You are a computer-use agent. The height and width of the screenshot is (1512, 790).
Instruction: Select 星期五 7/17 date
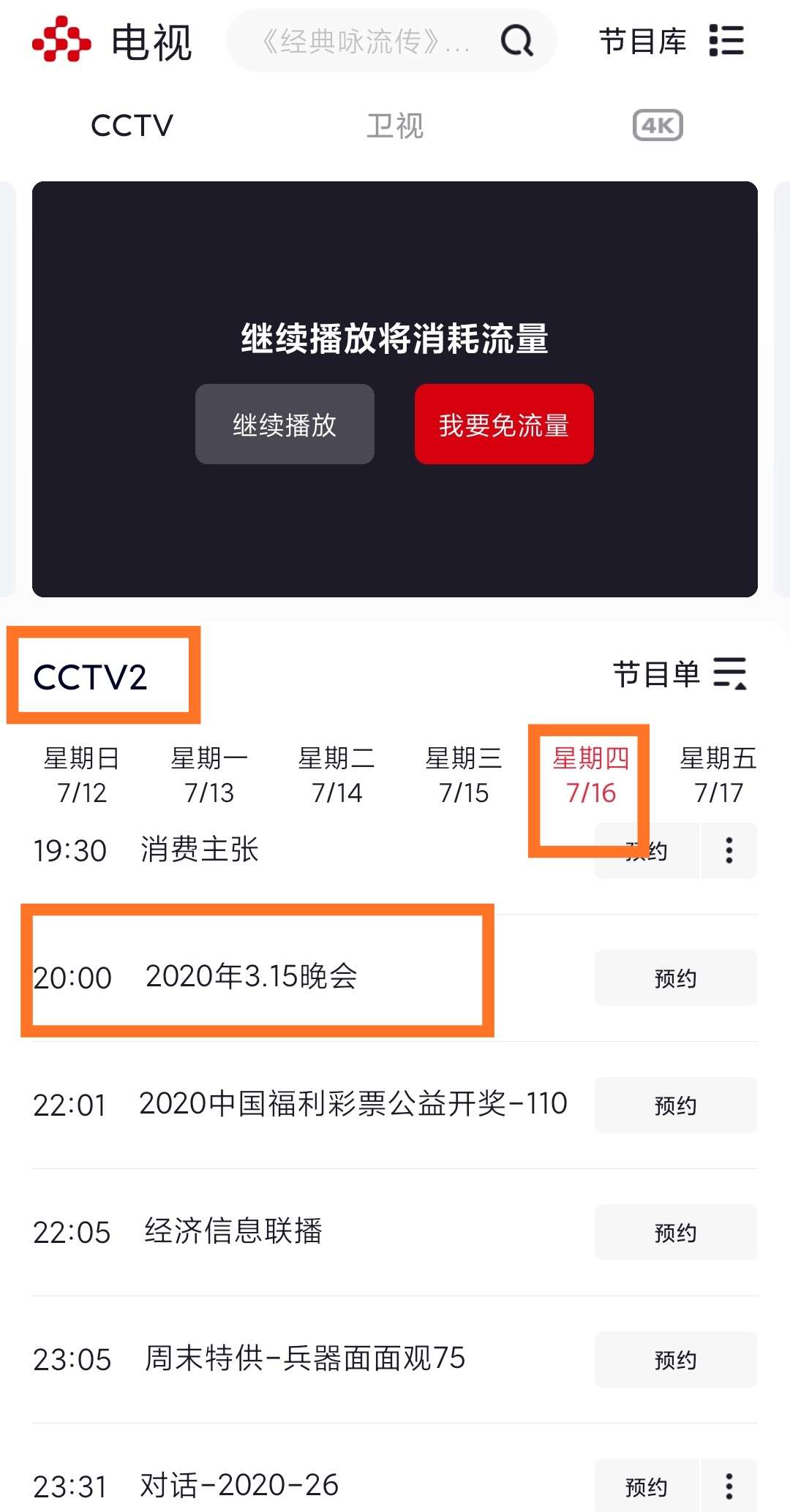(x=718, y=775)
